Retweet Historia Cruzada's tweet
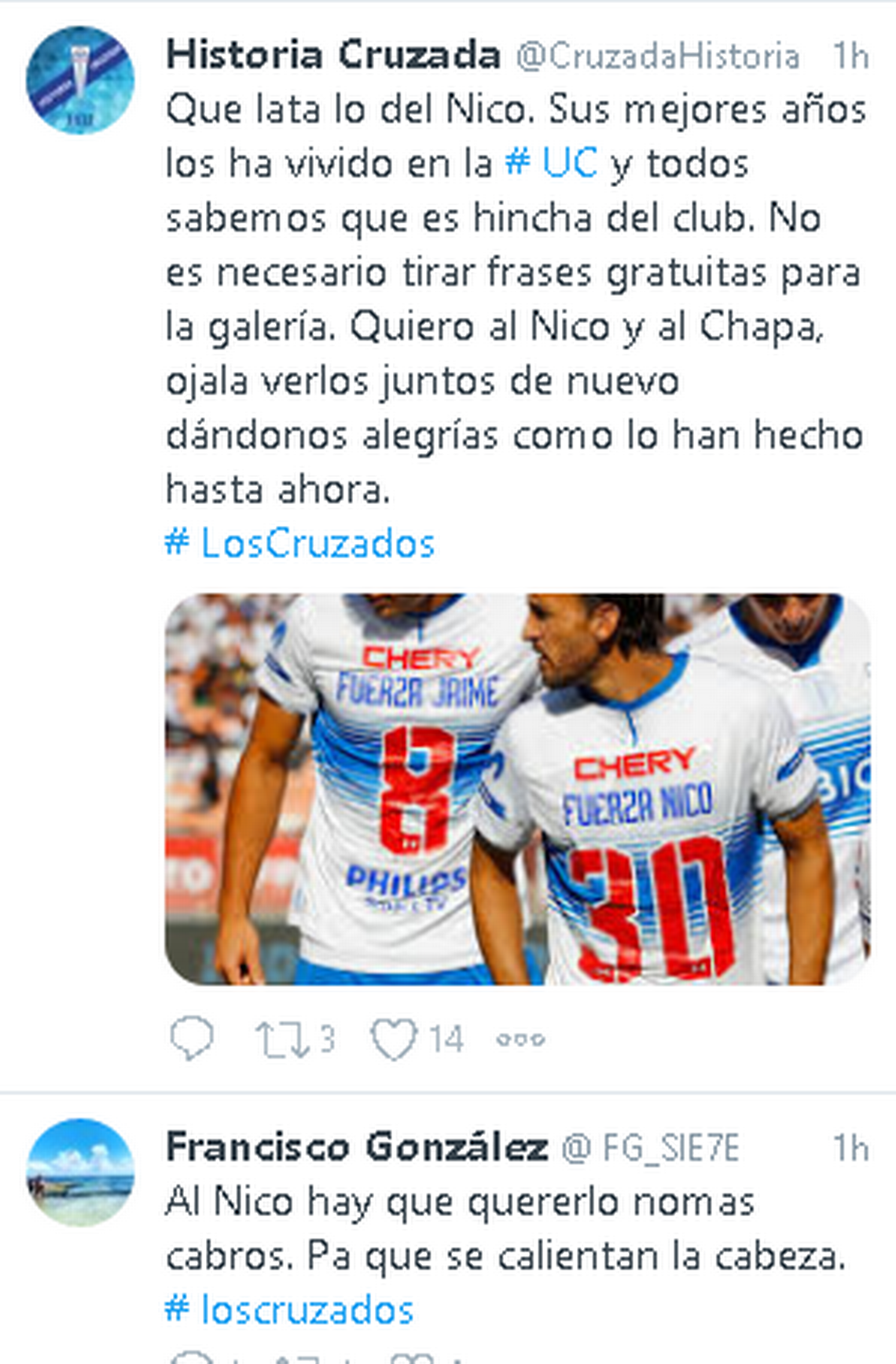This screenshot has width=896, height=1364. pyautogui.click(x=283, y=1039)
